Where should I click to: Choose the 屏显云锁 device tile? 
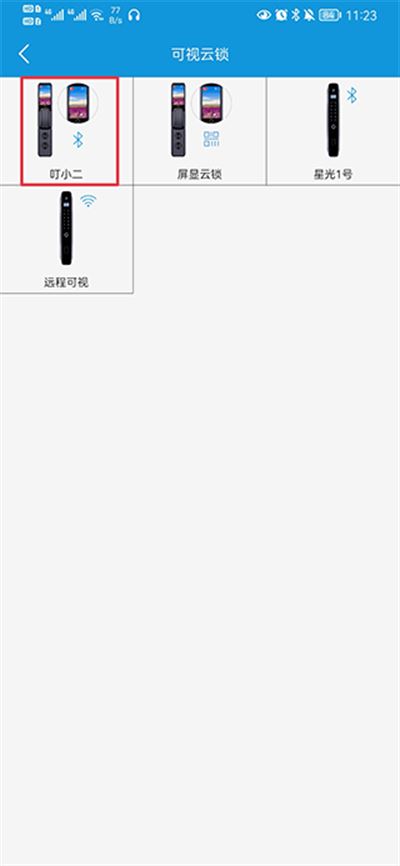200,131
